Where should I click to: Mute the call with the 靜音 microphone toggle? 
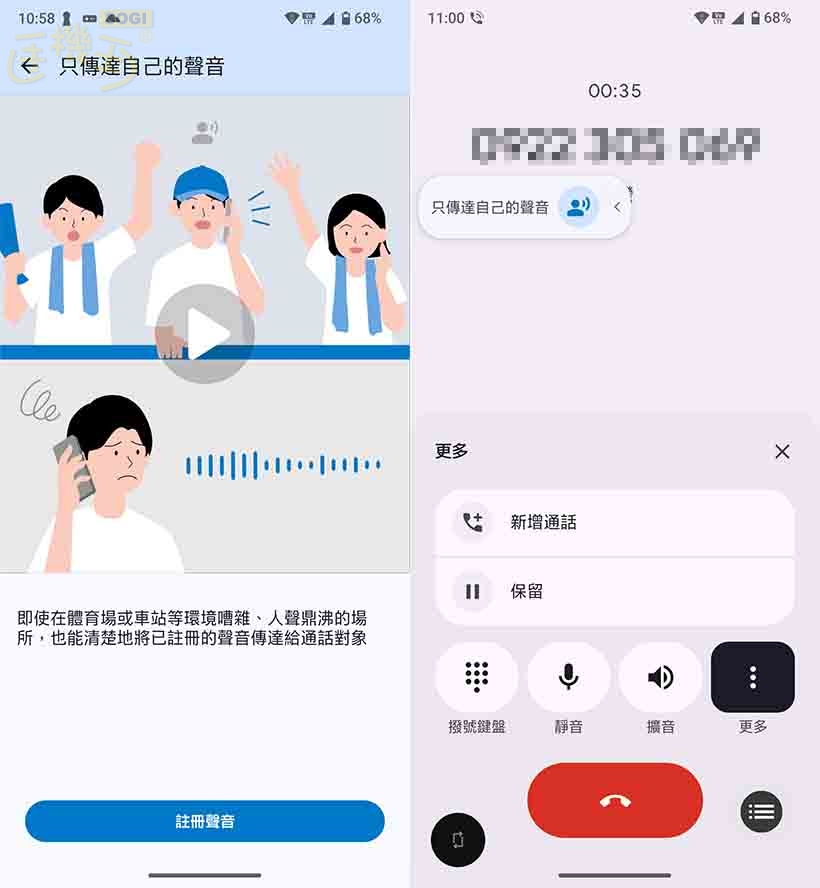568,677
